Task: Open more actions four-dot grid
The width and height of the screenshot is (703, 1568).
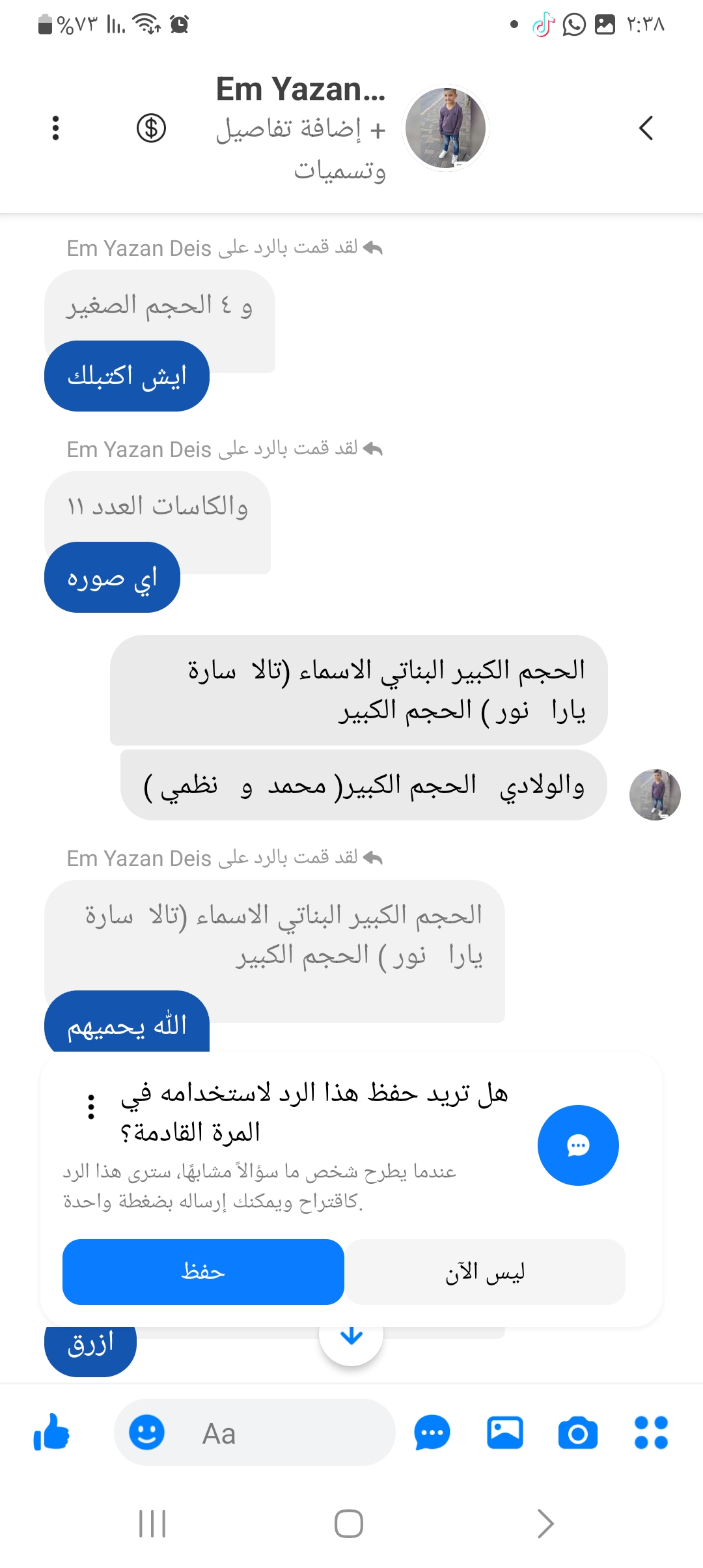Action: coord(651,1433)
